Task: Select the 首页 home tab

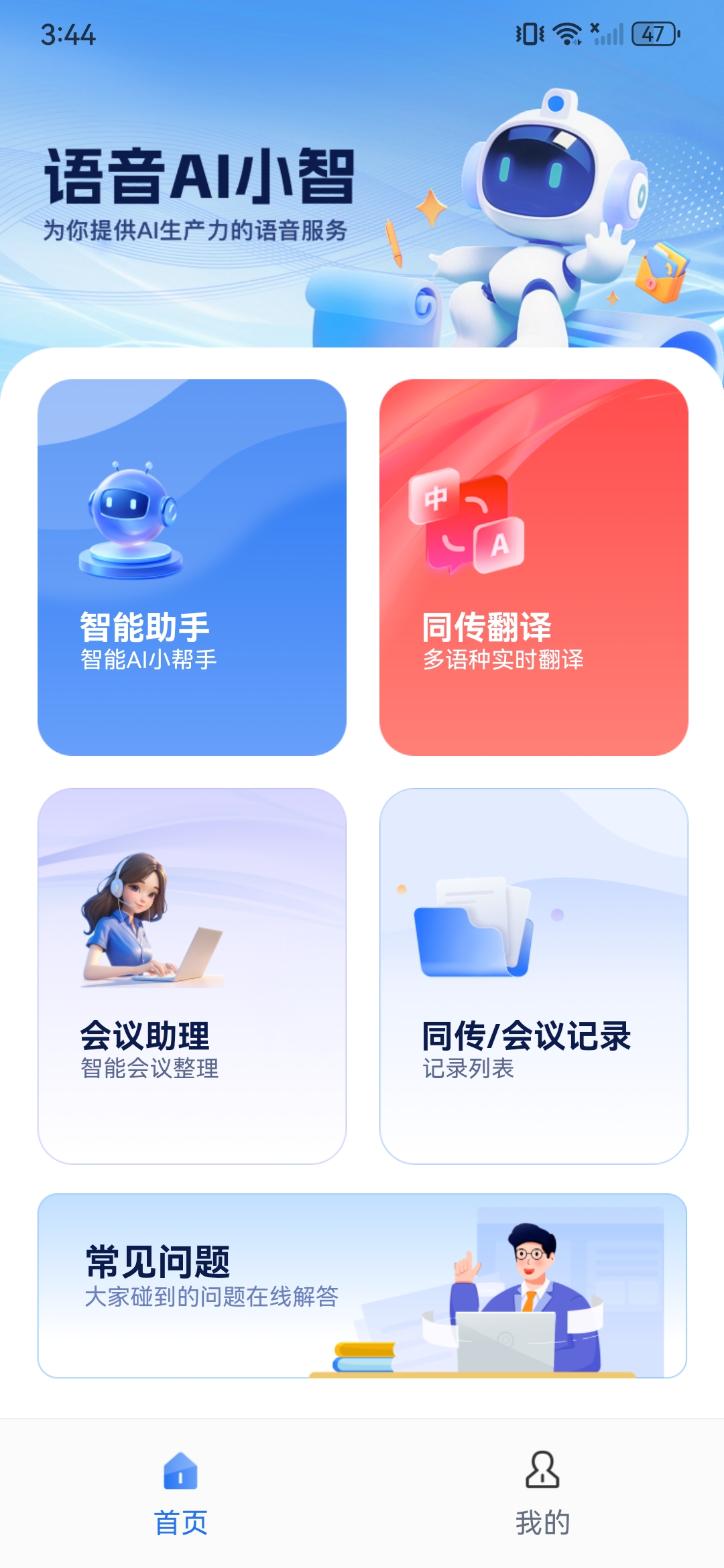Action: (x=180, y=1493)
